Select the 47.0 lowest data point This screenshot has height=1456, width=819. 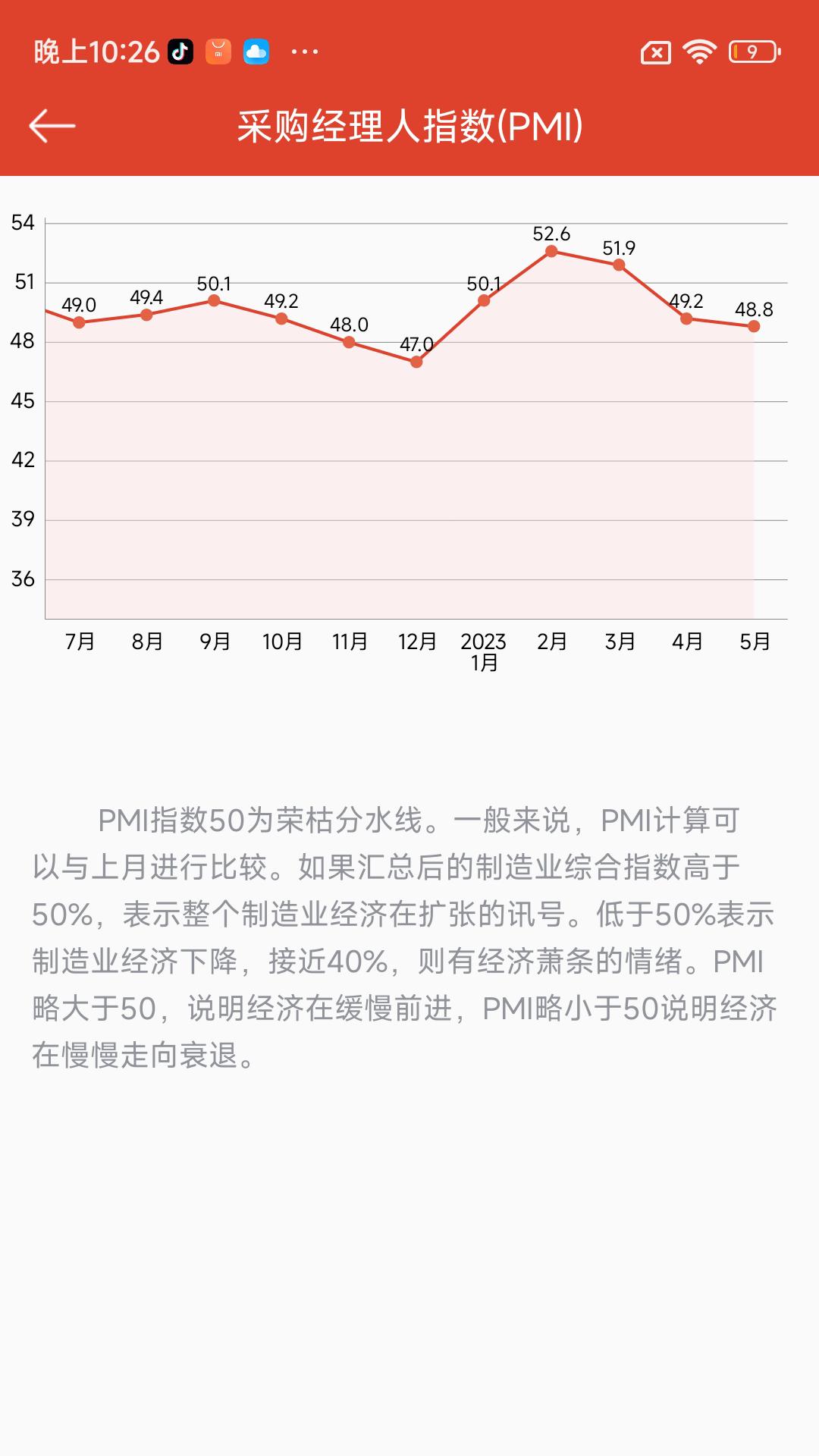(x=415, y=362)
